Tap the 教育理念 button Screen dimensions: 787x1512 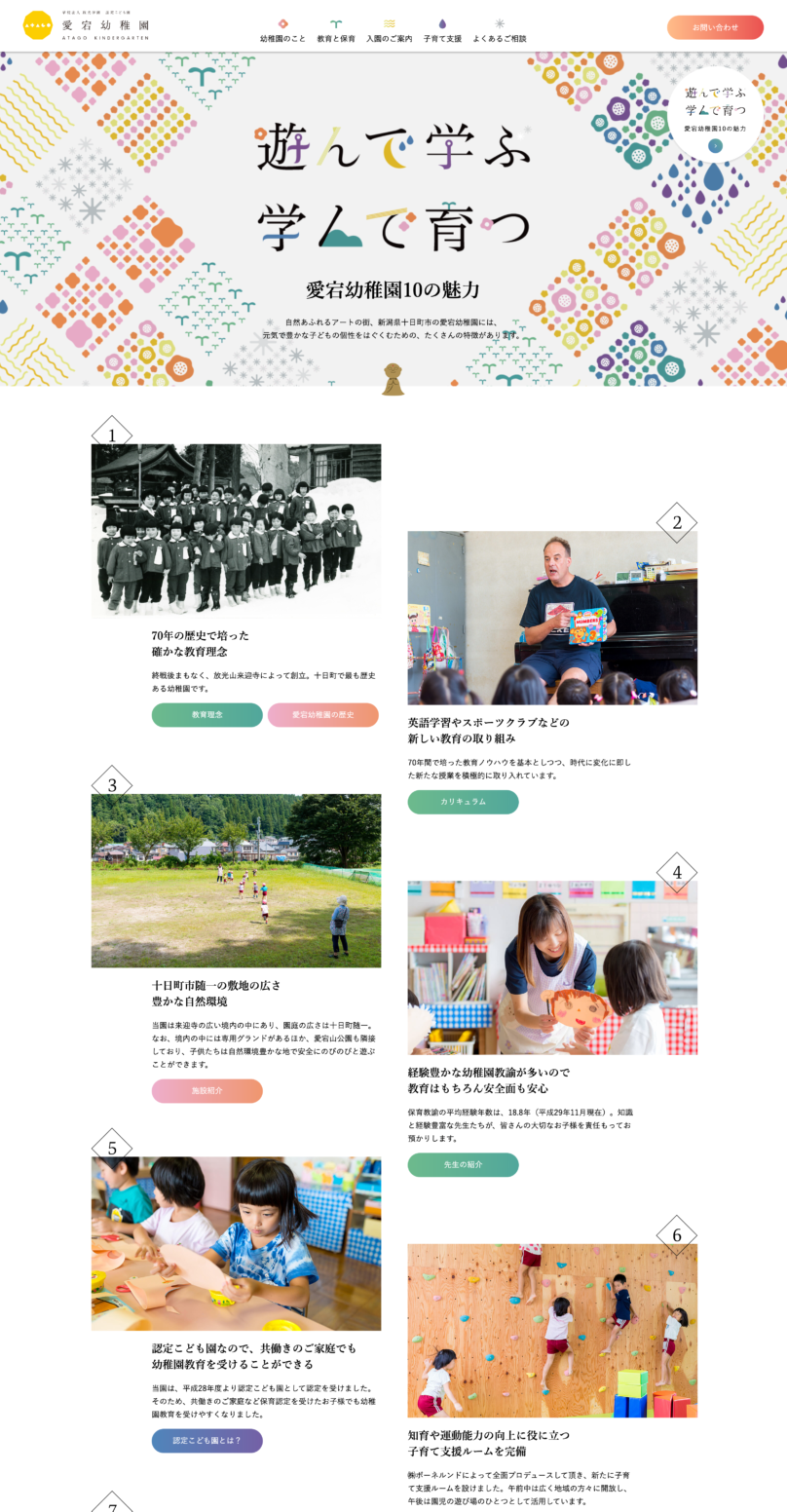pyautogui.click(x=207, y=715)
